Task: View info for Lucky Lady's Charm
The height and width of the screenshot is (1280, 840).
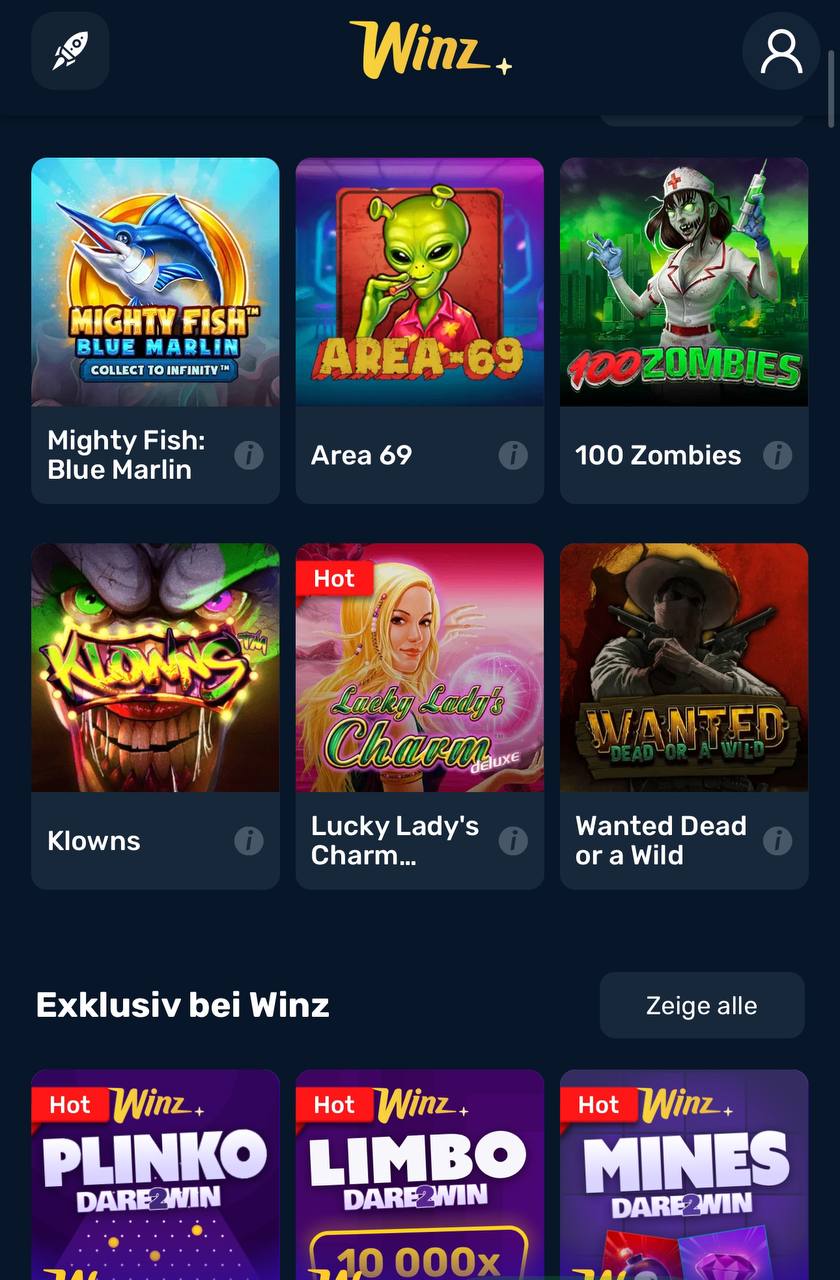Action: click(512, 841)
